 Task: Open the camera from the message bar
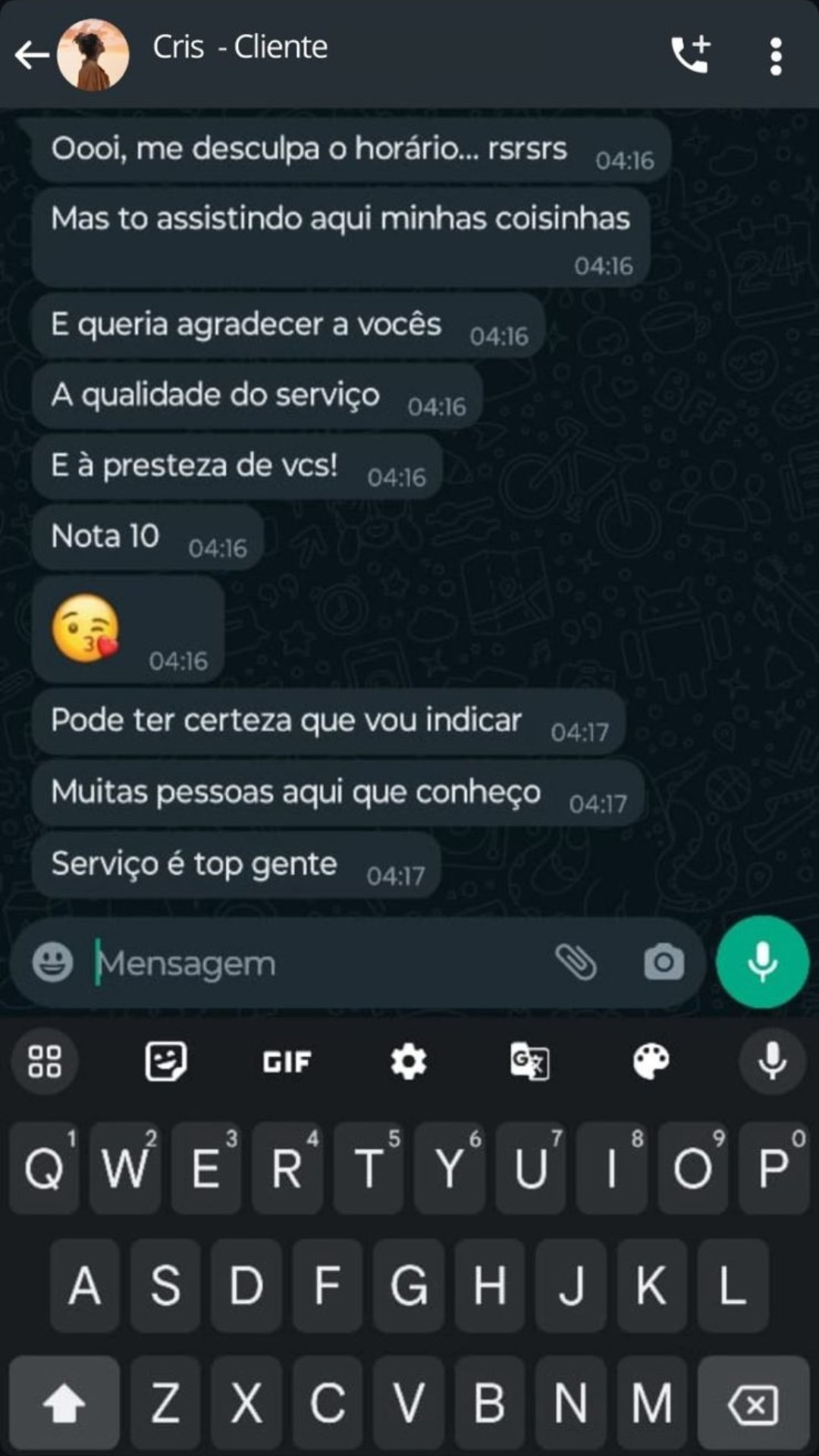[664, 962]
